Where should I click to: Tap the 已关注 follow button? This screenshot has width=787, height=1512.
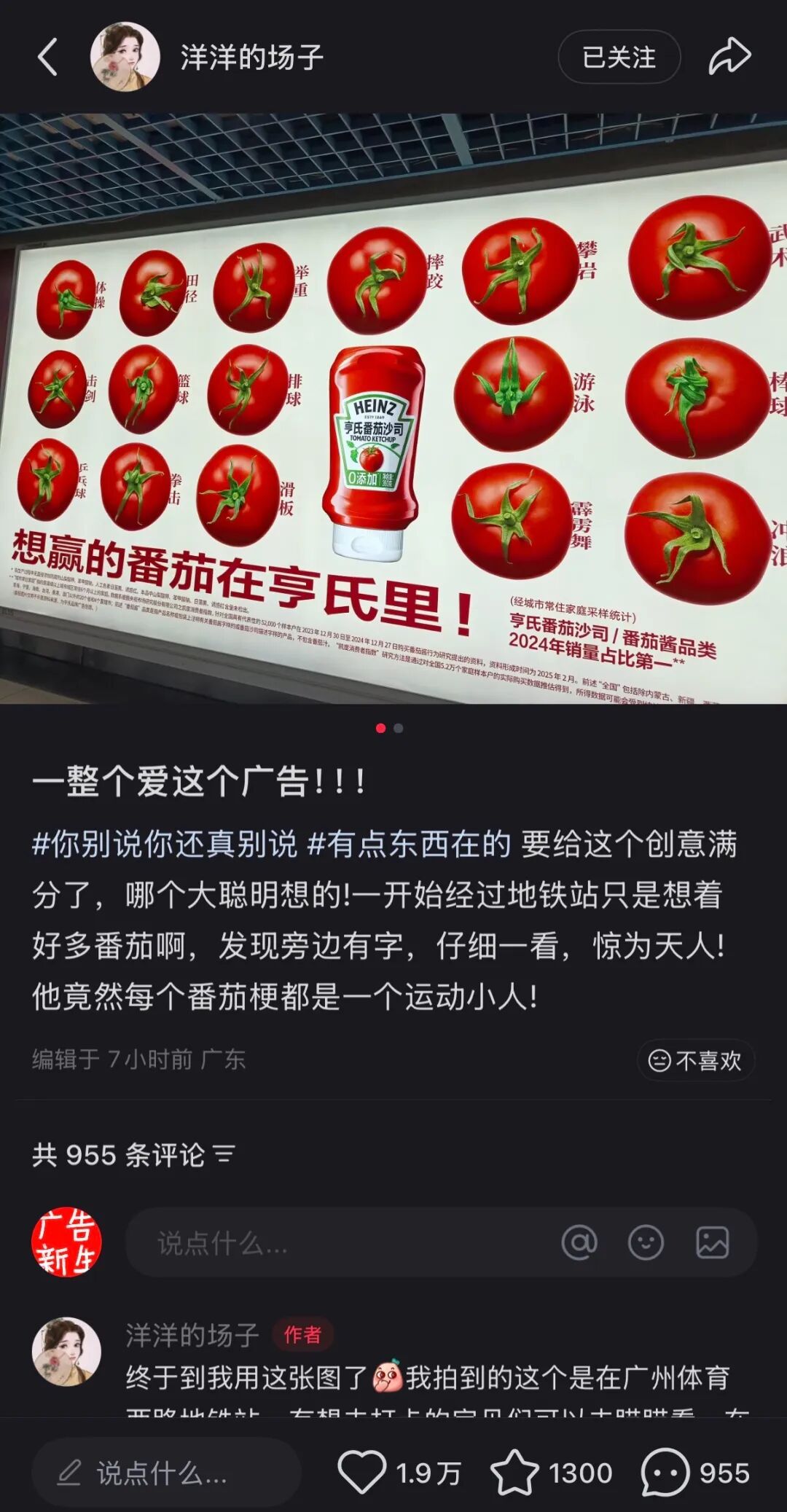[x=619, y=57]
